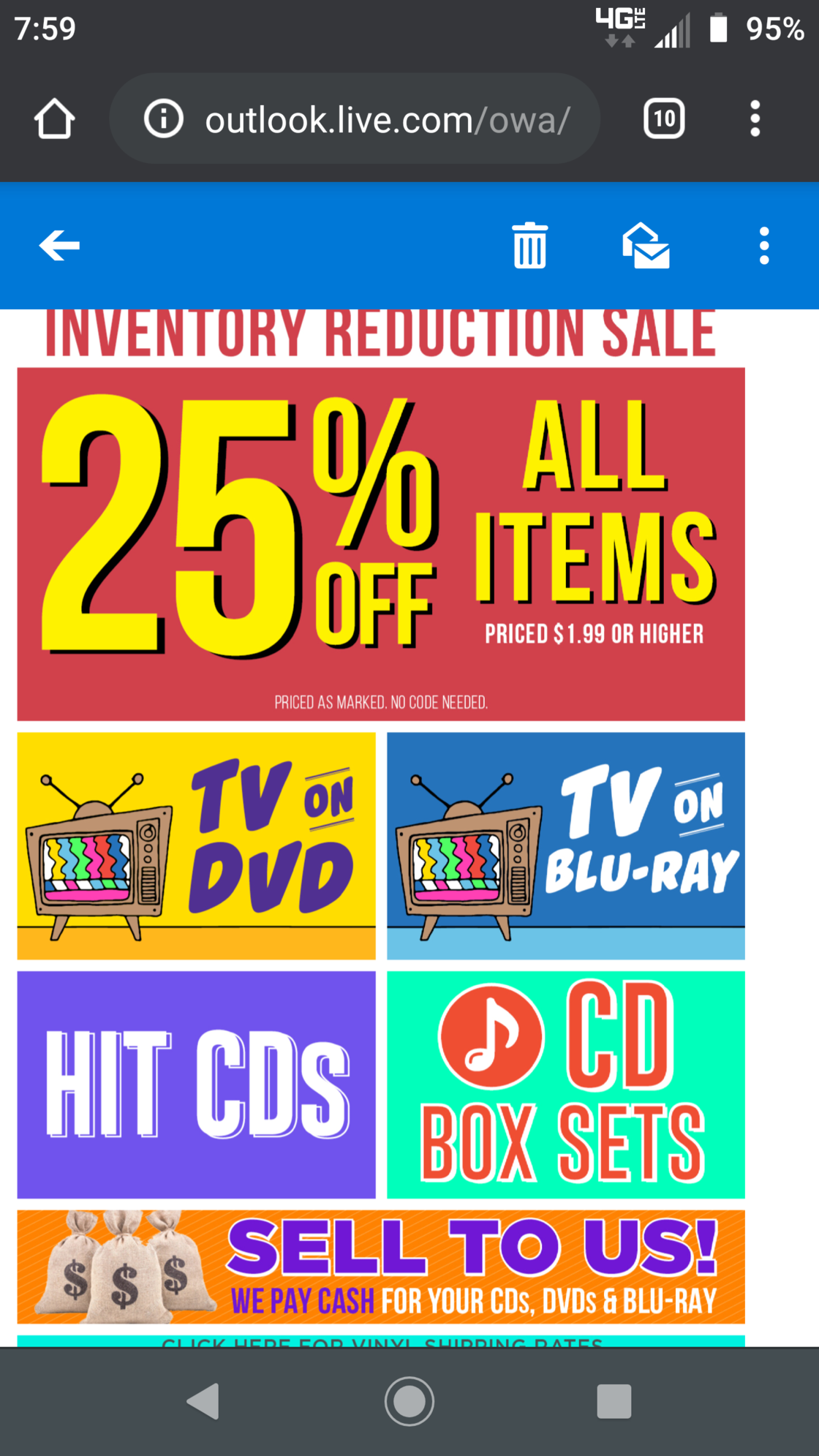The width and height of the screenshot is (819, 1456).
Task: View site info for outlook.live.com
Action: pos(163,118)
